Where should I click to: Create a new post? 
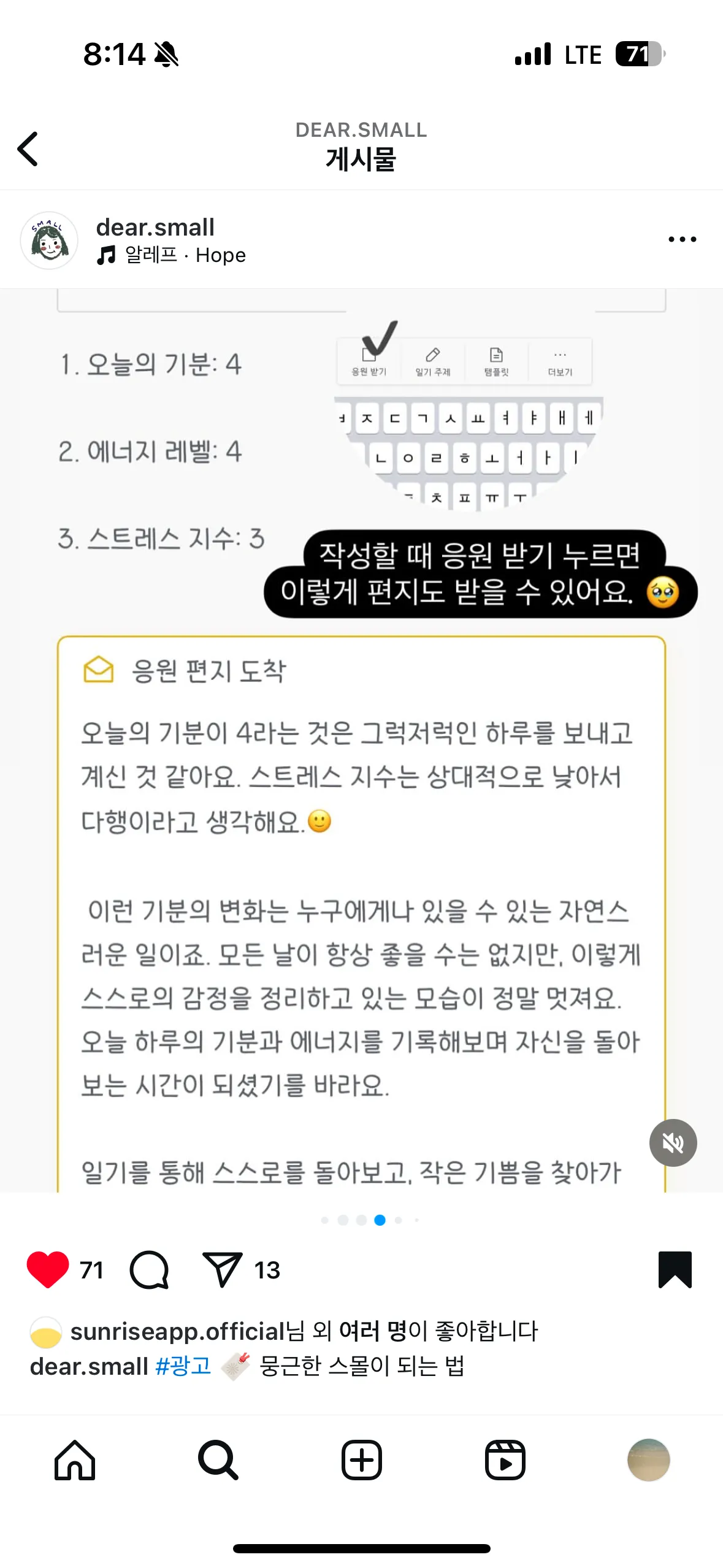[361, 1460]
